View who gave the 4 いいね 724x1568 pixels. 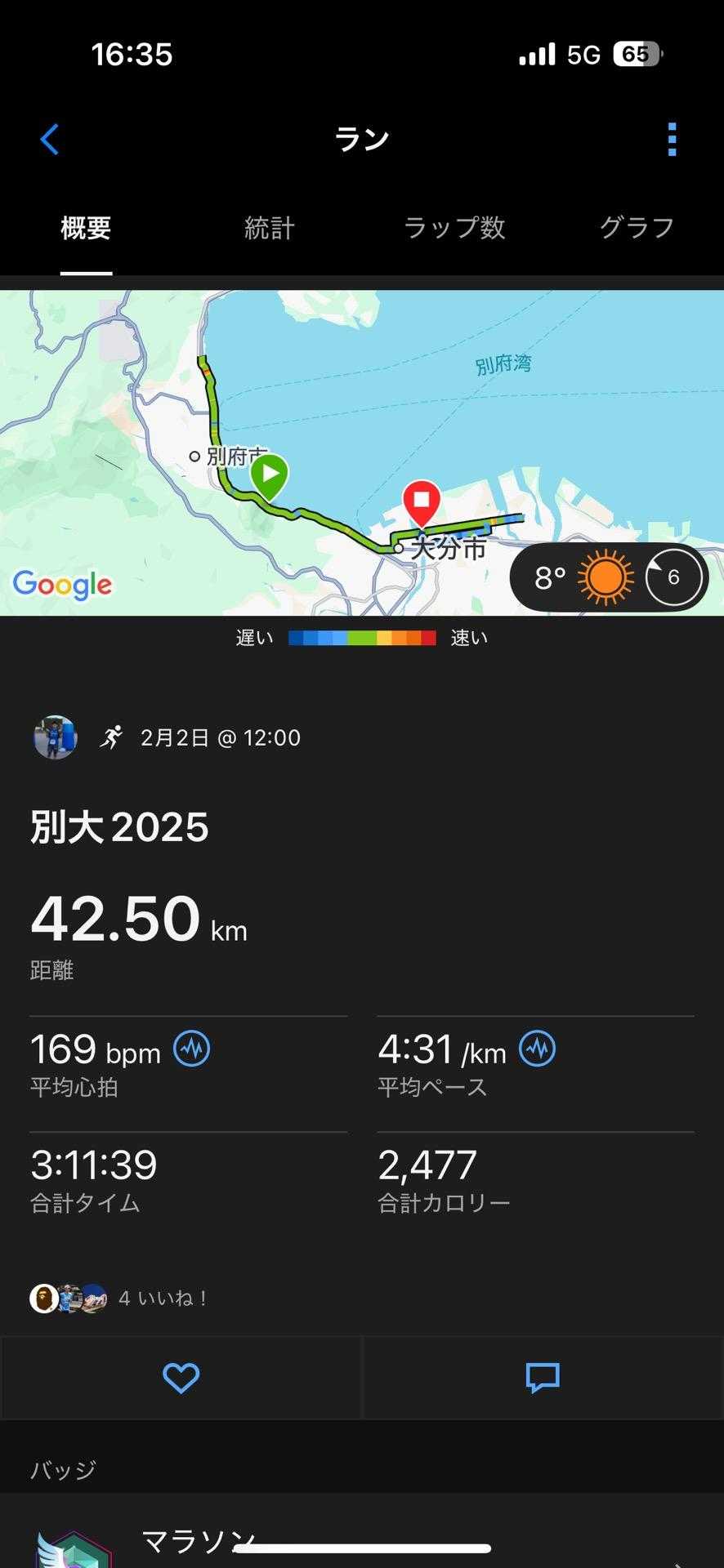[119, 1298]
